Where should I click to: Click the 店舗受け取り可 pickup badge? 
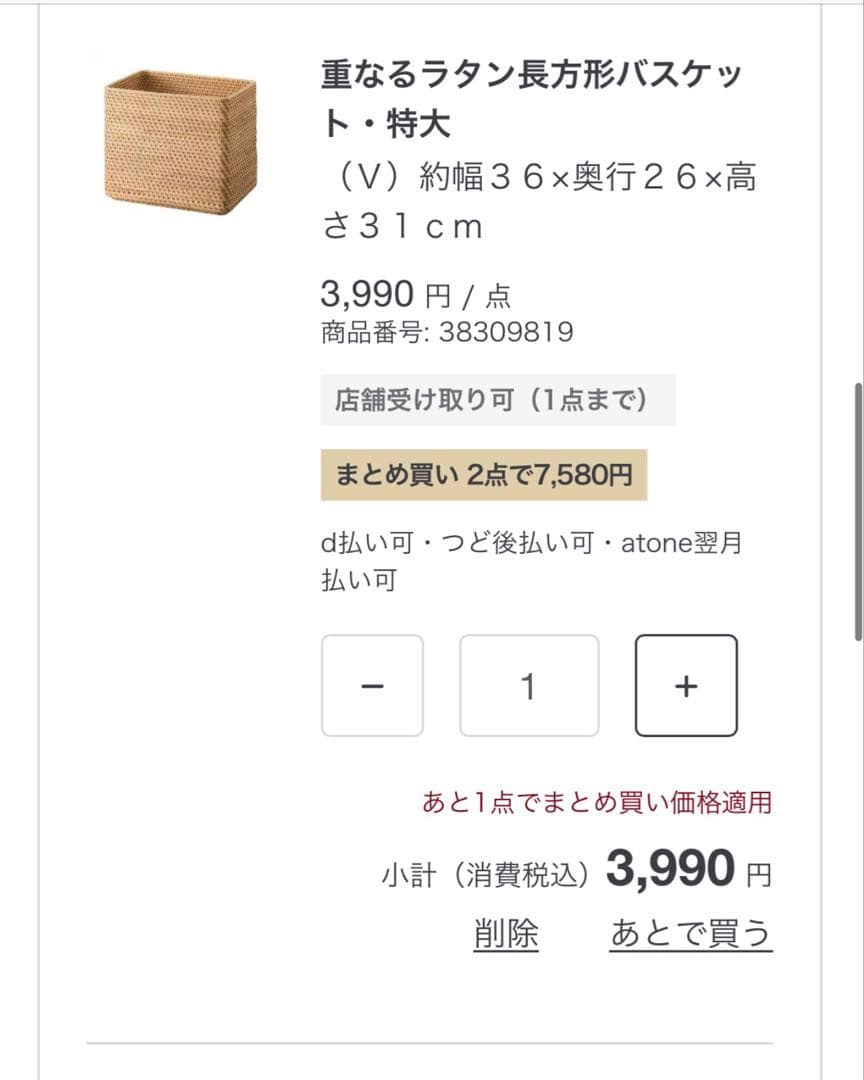click(x=496, y=398)
